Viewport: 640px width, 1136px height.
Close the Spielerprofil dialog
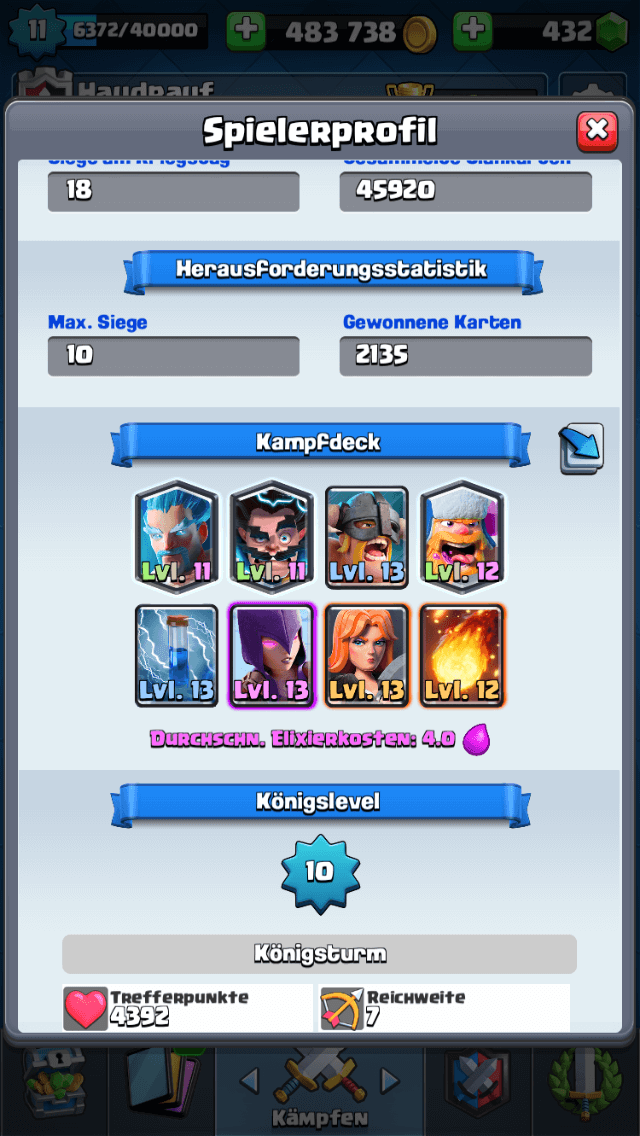coord(596,130)
